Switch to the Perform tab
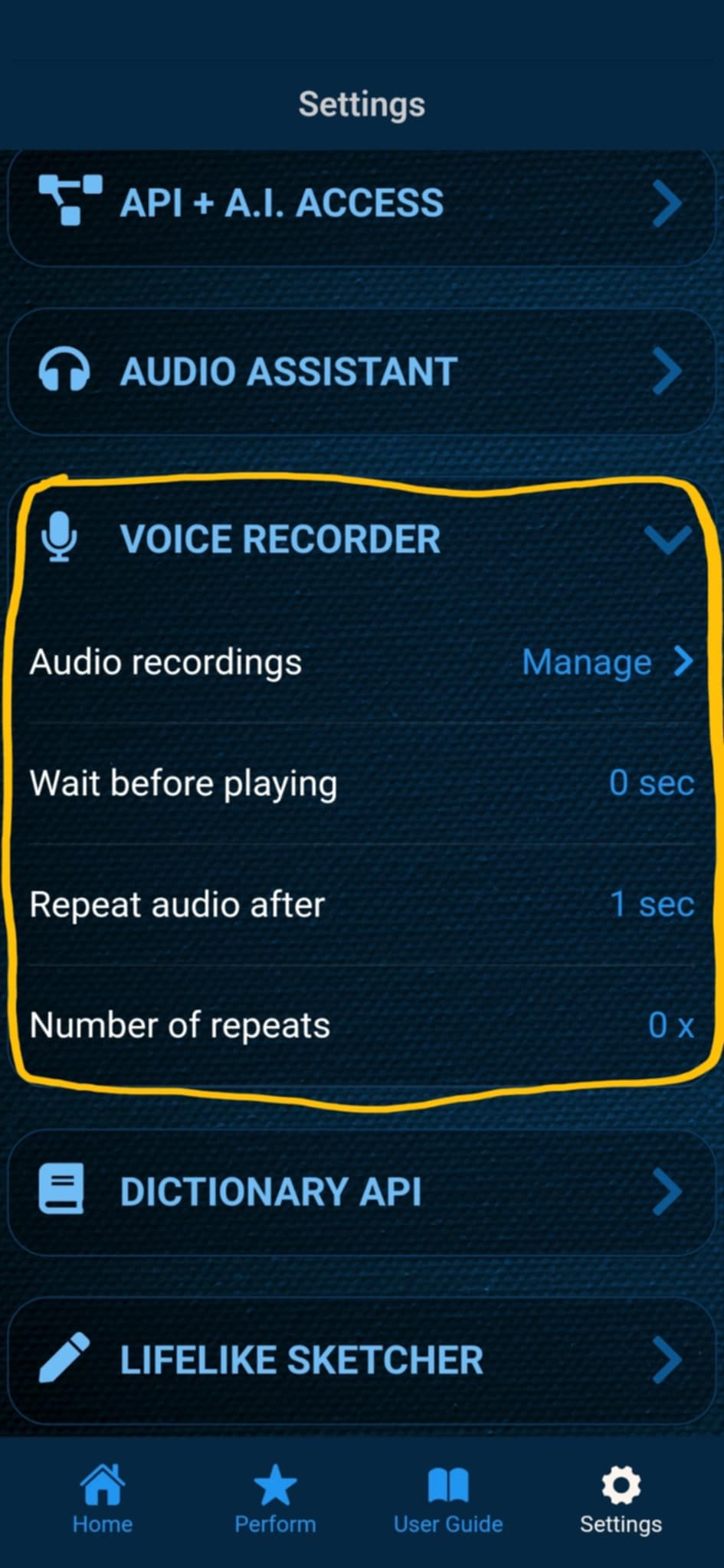724x1568 pixels. [275, 1500]
